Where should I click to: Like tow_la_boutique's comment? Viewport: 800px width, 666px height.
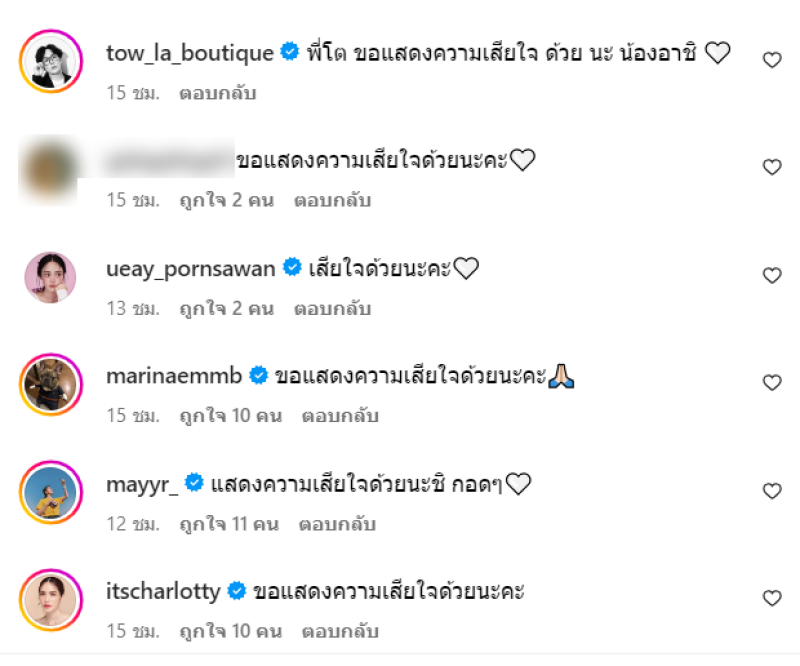(772, 60)
